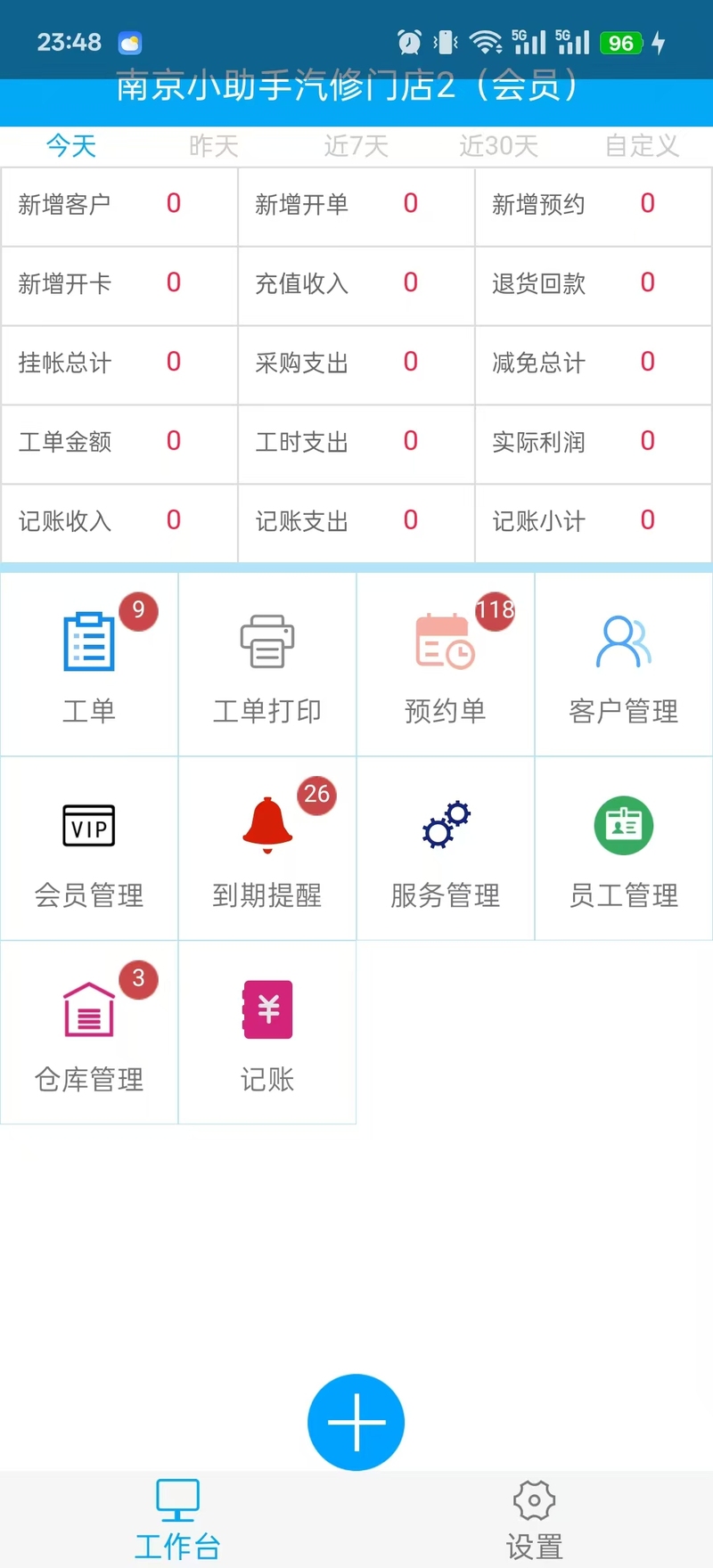Select the 工作台 bottom tab
Screen dimensions: 713x1568
click(178, 1520)
